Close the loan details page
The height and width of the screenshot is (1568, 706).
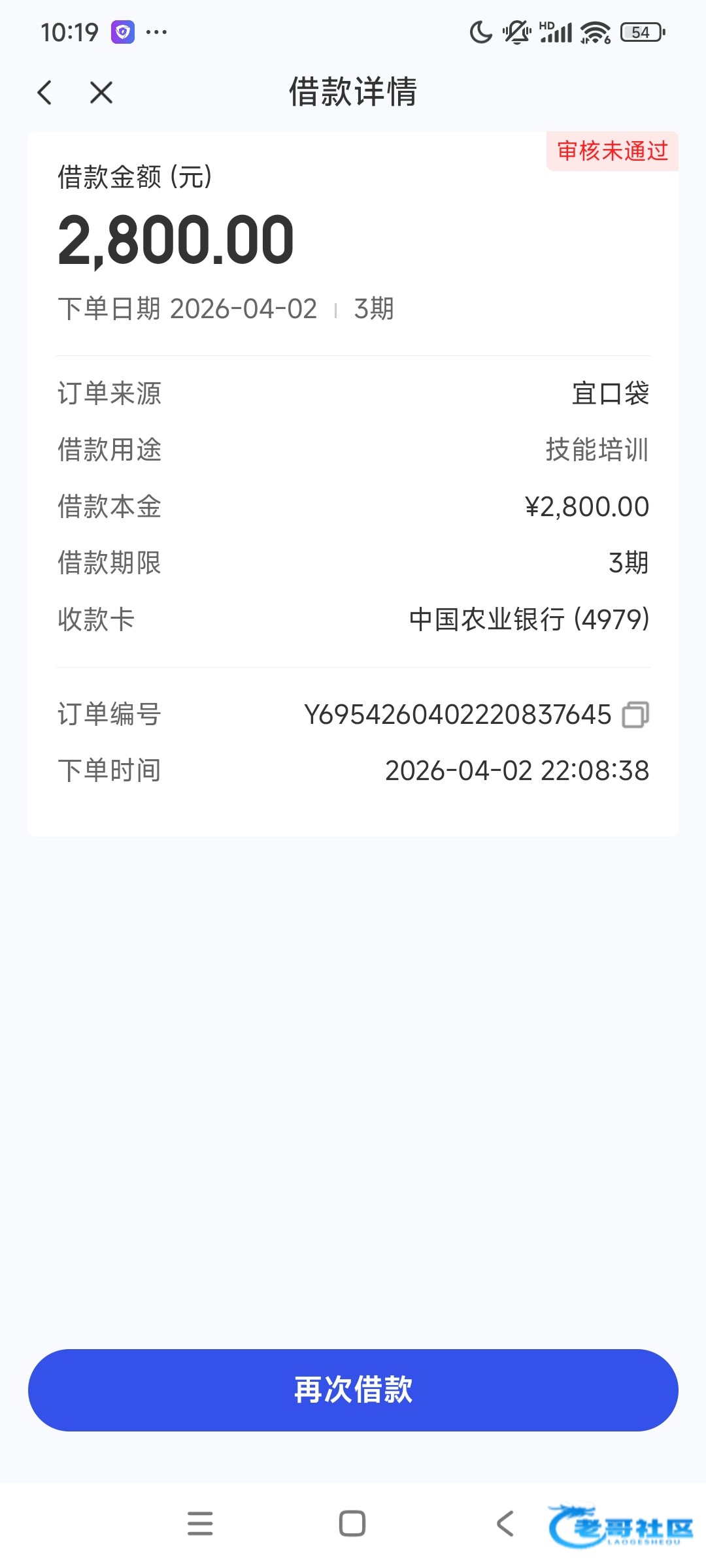pos(101,93)
